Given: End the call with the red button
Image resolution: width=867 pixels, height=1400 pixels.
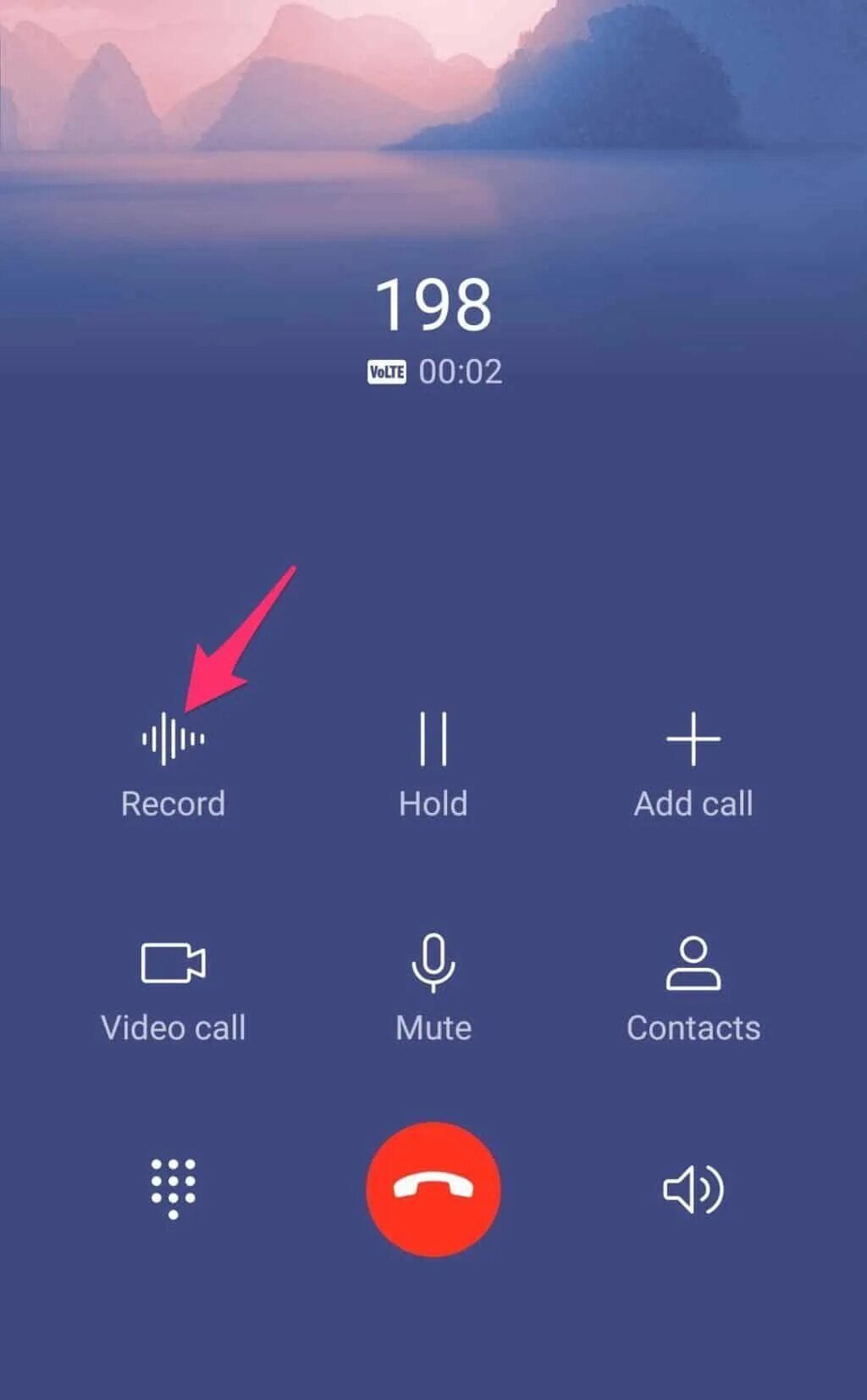Looking at the screenshot, I should [433, 1189].
